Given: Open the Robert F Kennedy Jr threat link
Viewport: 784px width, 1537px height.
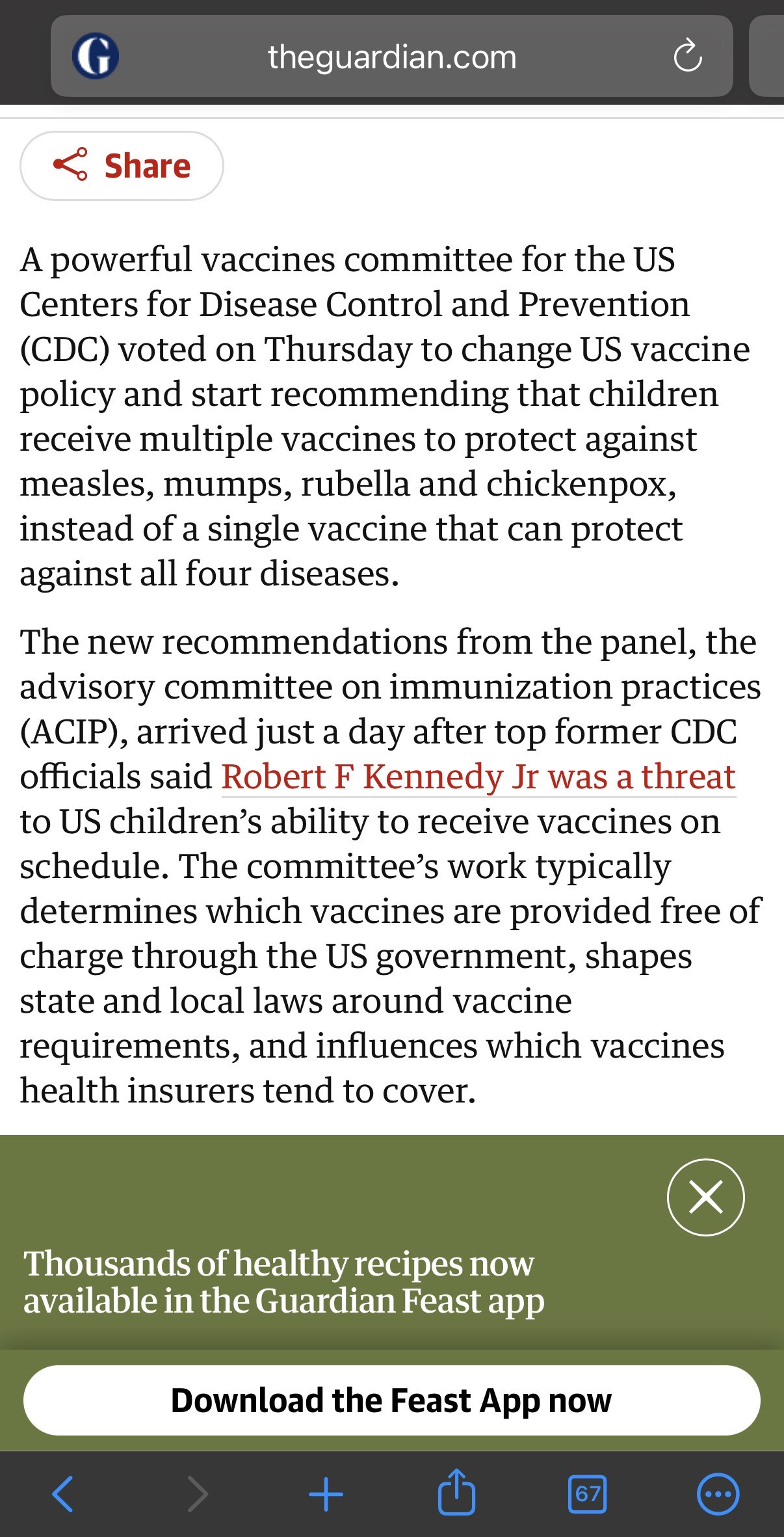Looking at the screenshot, I should point(478,777).
